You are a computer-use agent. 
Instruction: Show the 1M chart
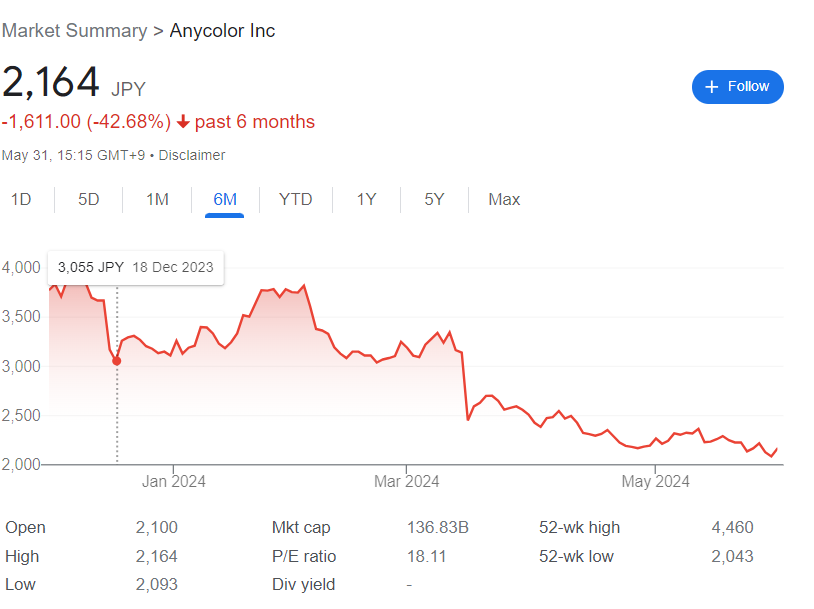(157, 199)
